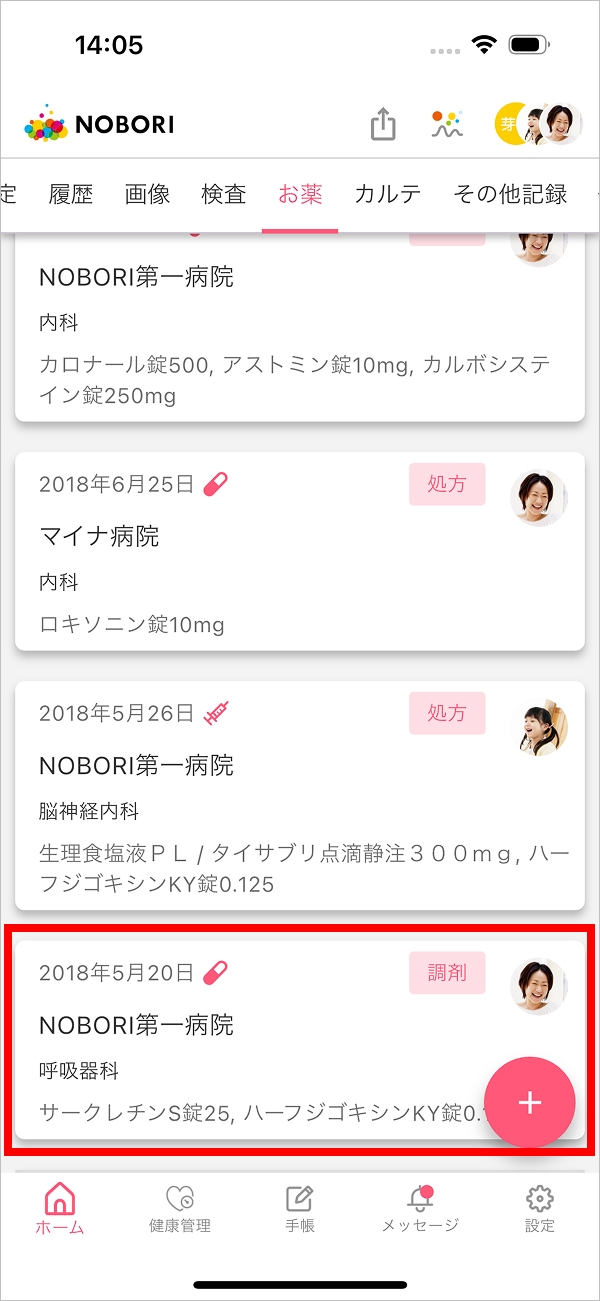Open the family profile avatars

538,124
